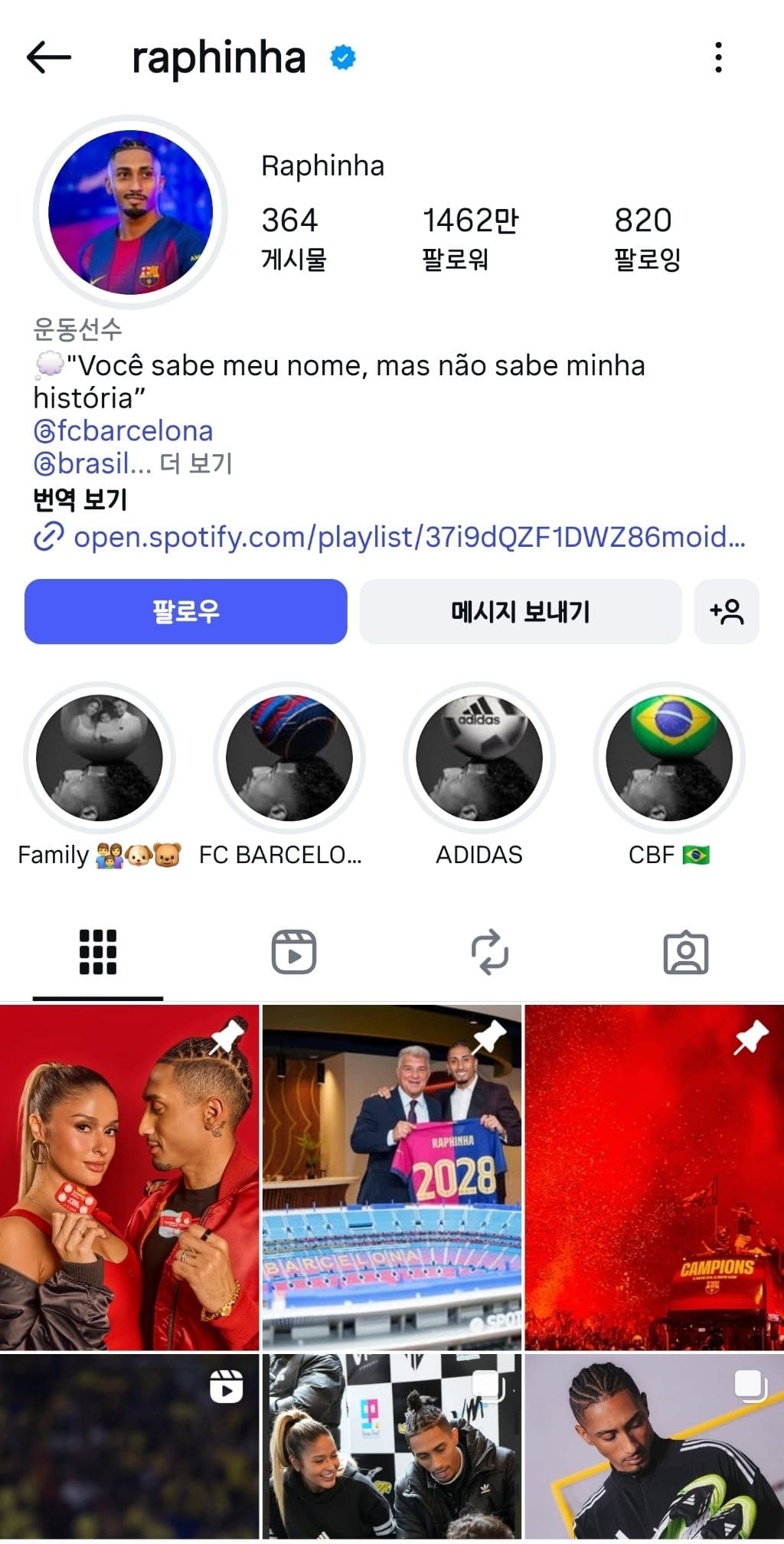The height and width of the screenshot is (1544, 784).
Task: Open the three-dot overflow menu
Action: click(717, 57)
